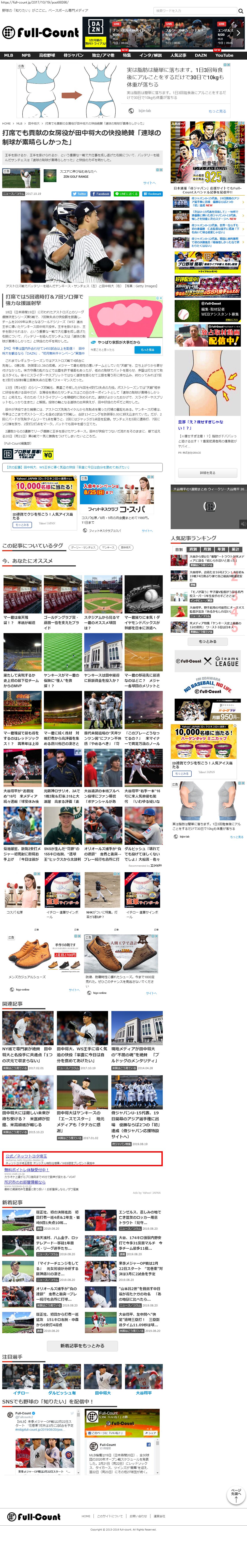Open the 人気記事 tab
The image size is (247, 1568).
click(178, 55)
